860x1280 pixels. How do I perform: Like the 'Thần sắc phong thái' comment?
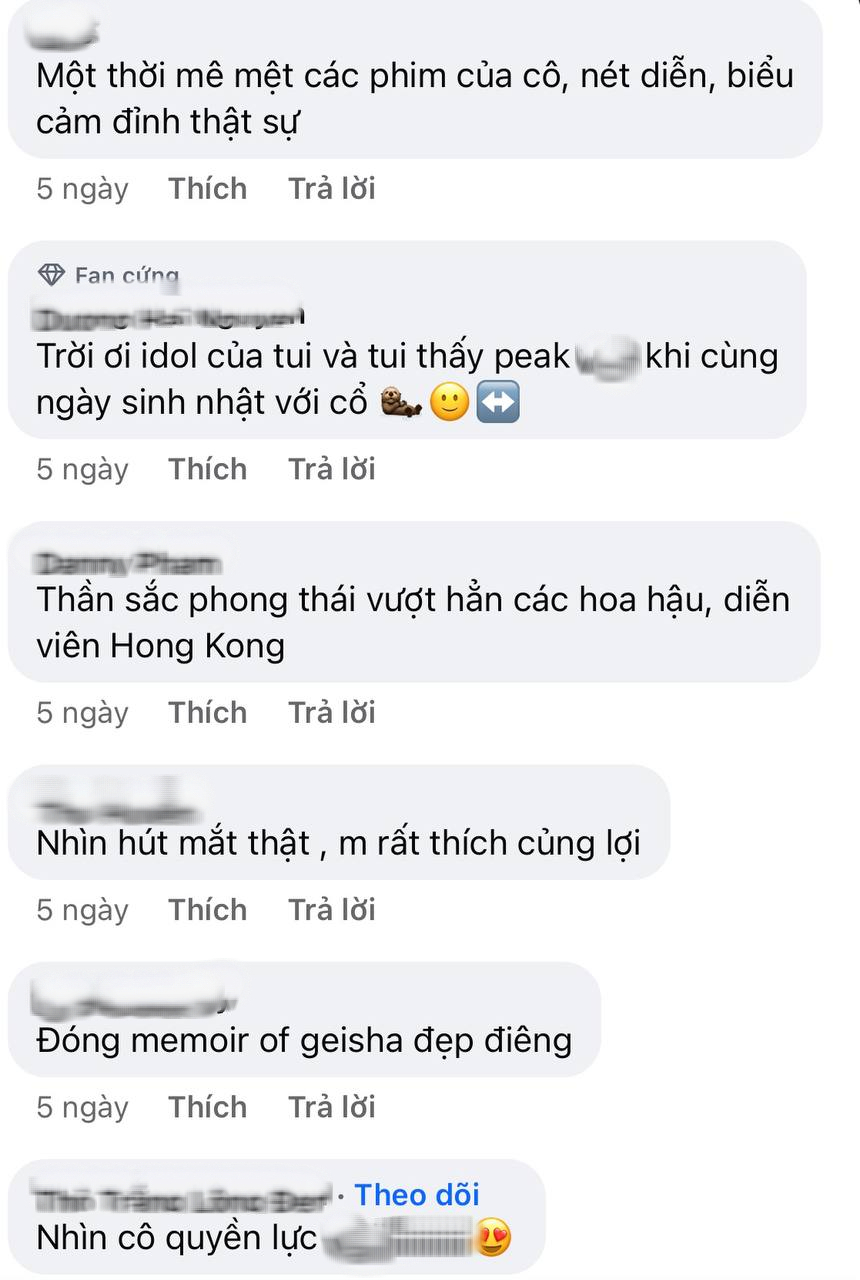tap(207, 712)
